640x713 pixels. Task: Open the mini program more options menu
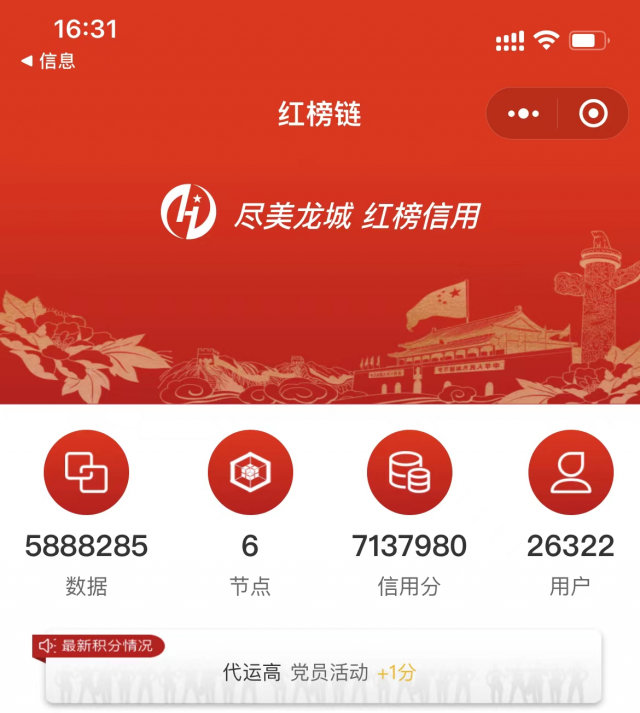coord(523,114)
